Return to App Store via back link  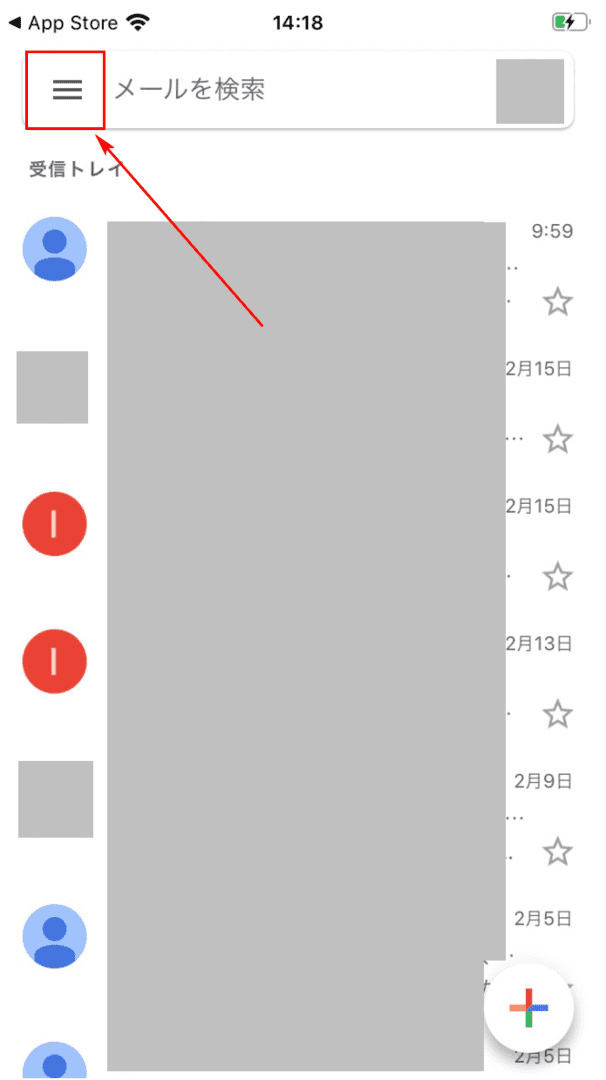[x=63, y=23]
